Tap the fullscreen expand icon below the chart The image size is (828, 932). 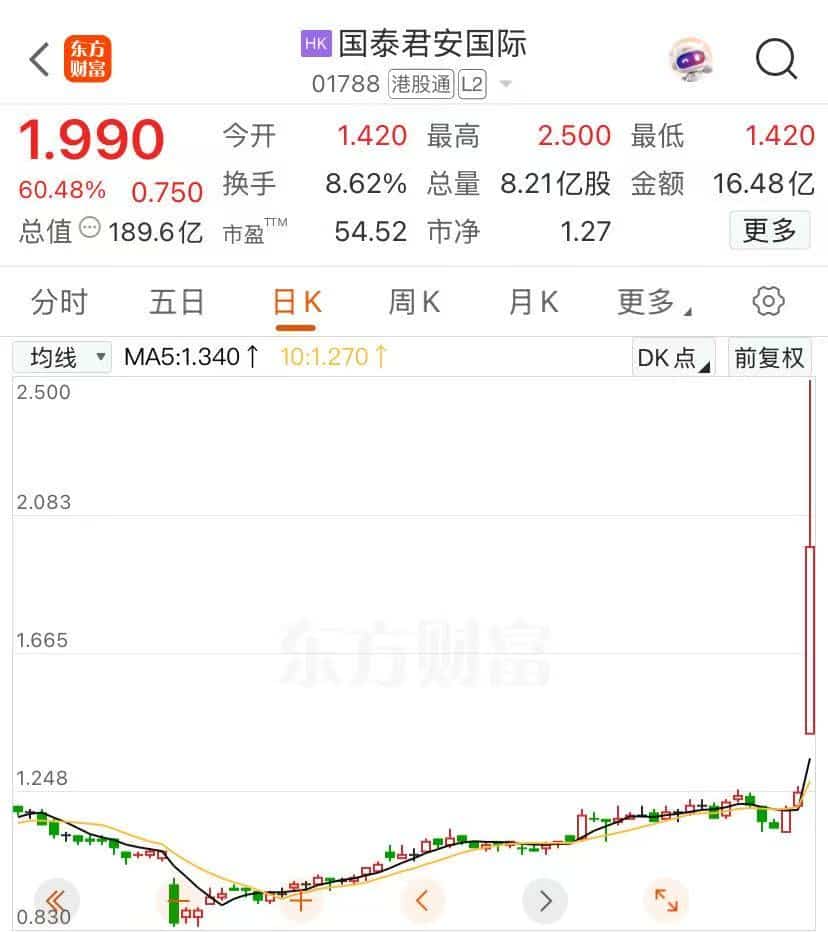point(666,900)
